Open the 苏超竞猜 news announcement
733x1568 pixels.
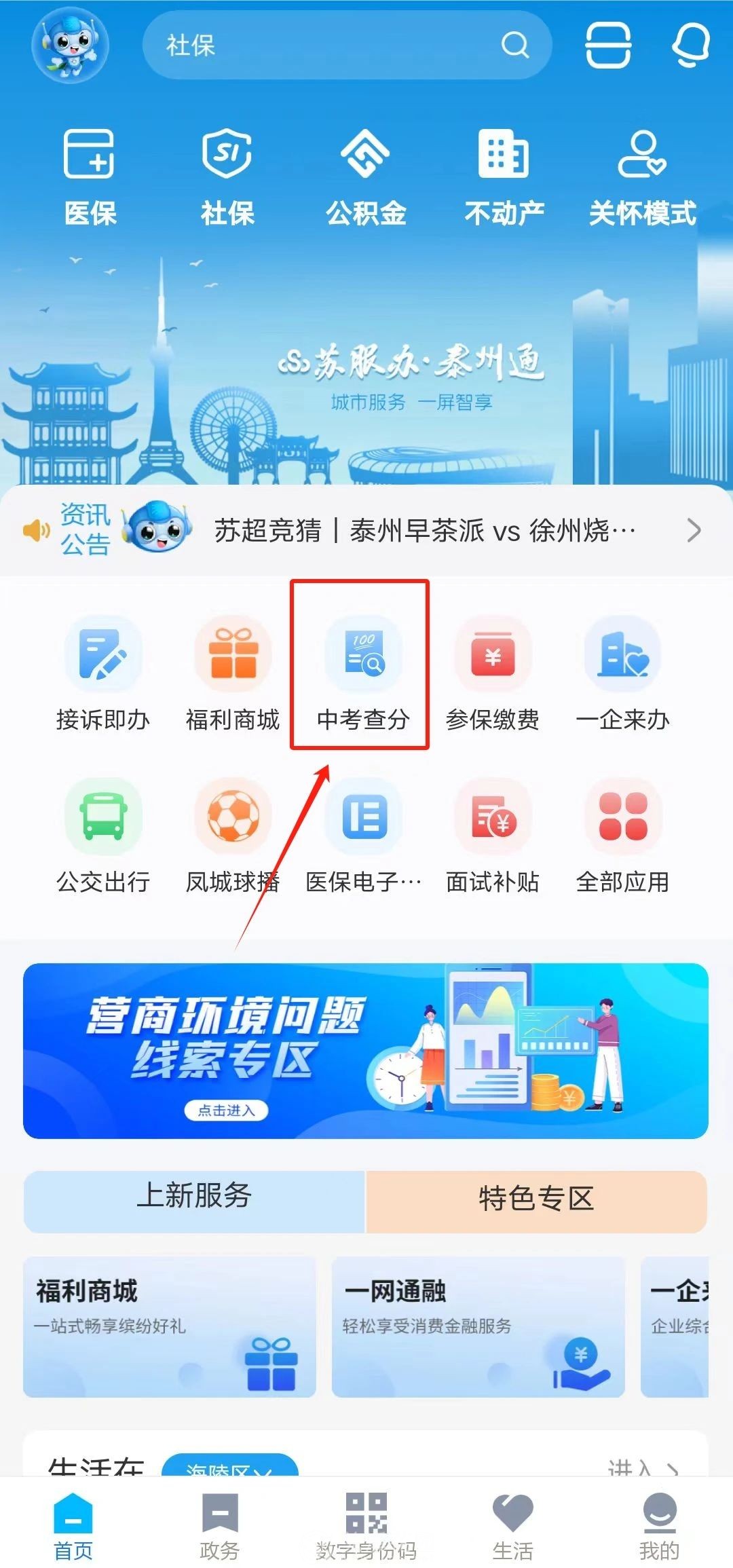coord(424,530)
